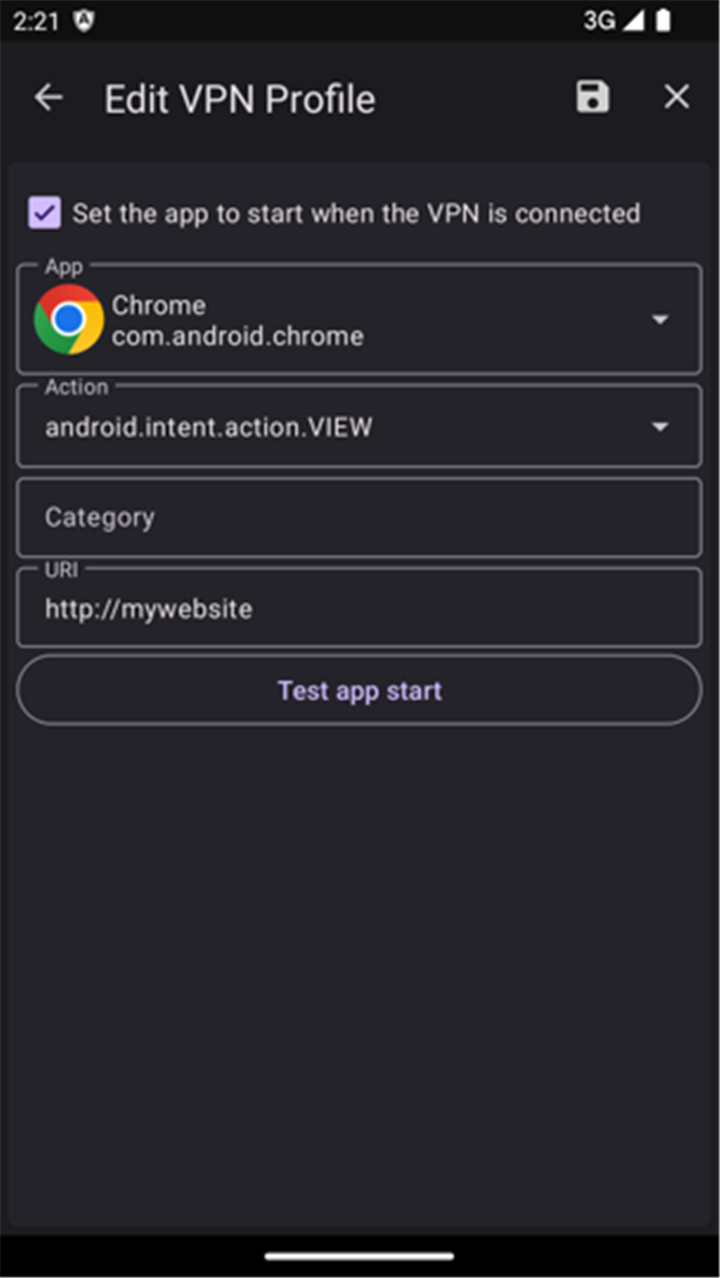
Task: Save the VPN profile
Action: (592, 97)
